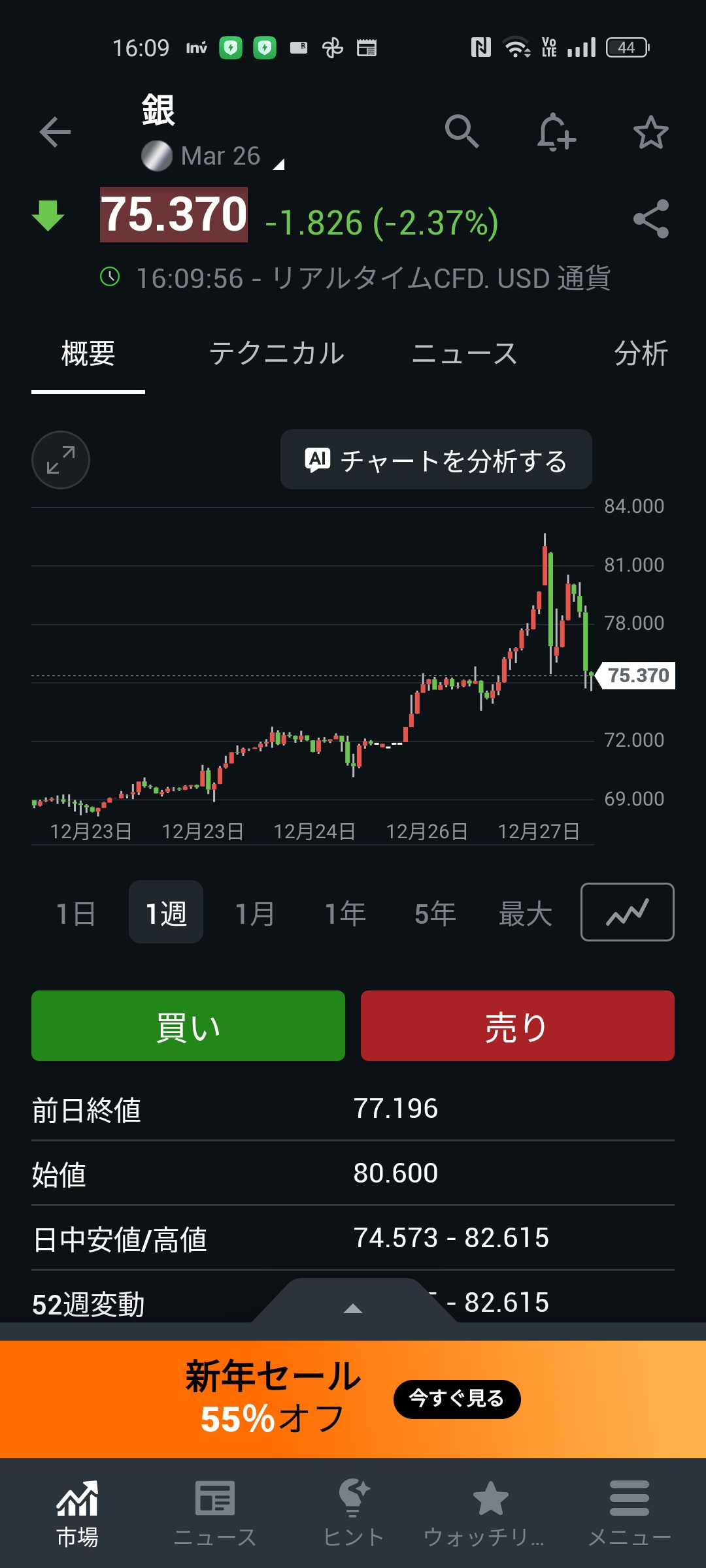Select the 1日 chart range

point(76,913)
